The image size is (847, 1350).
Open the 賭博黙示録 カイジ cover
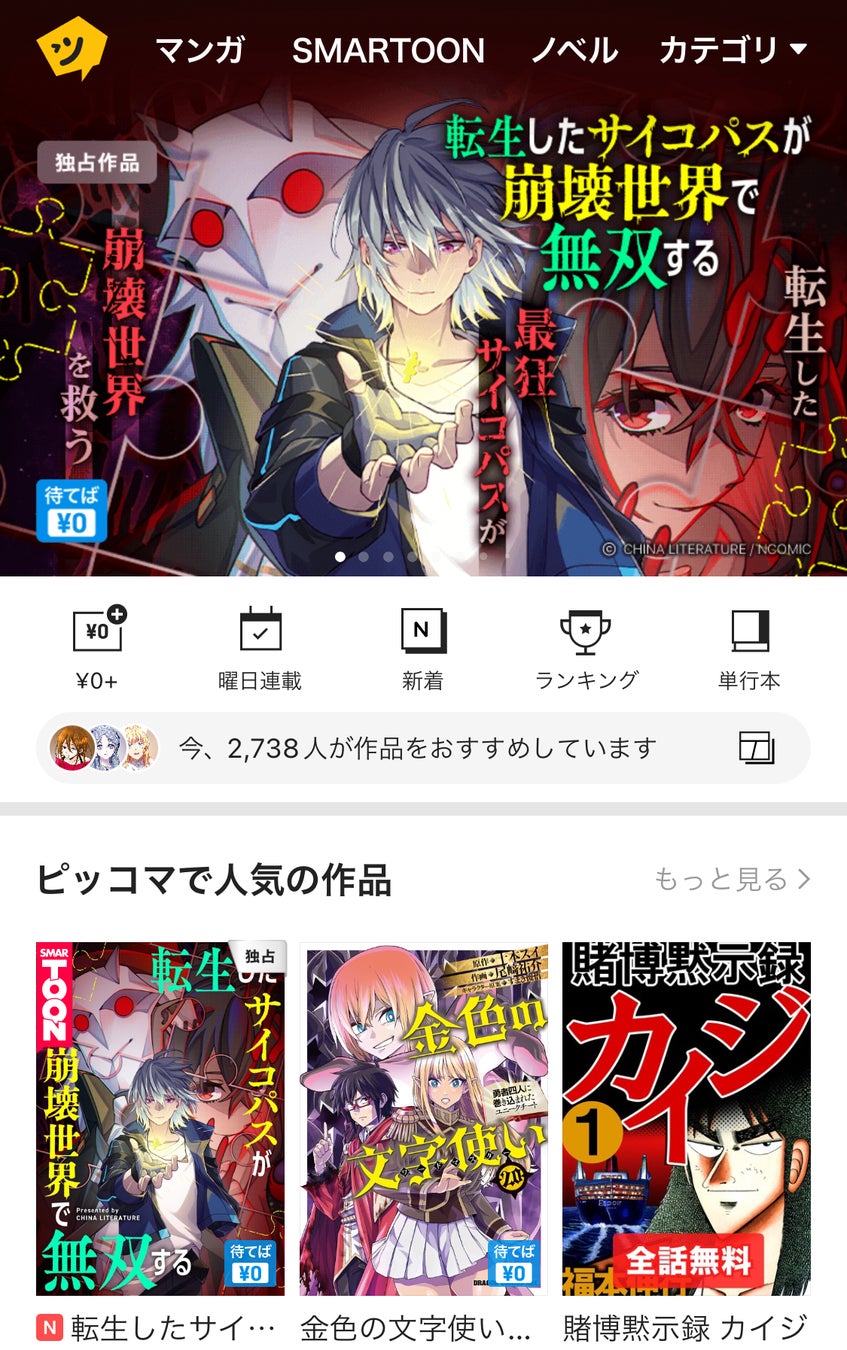tap(686, 1118)
